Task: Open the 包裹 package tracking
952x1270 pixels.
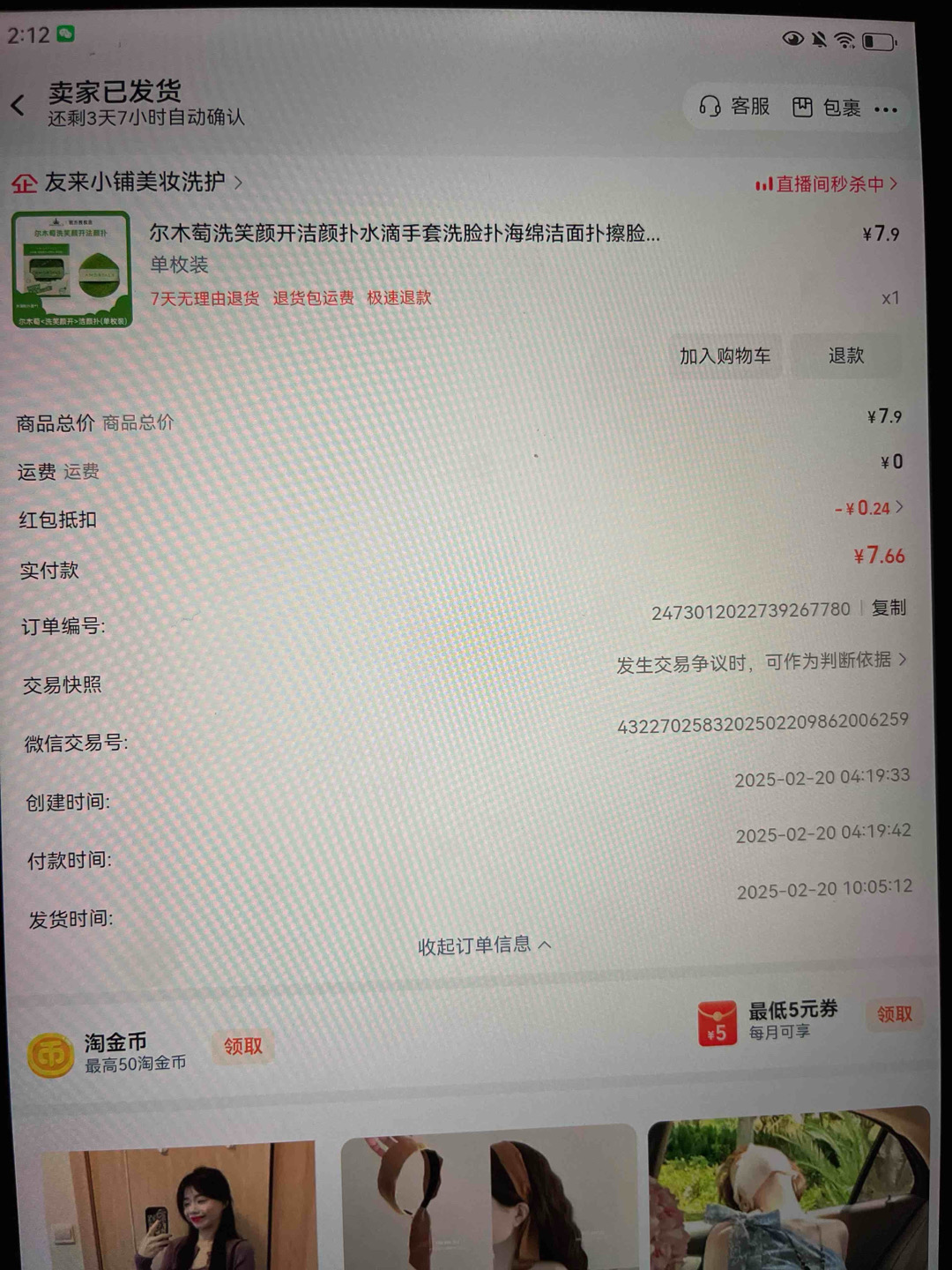Action: (x=826, y=108)
